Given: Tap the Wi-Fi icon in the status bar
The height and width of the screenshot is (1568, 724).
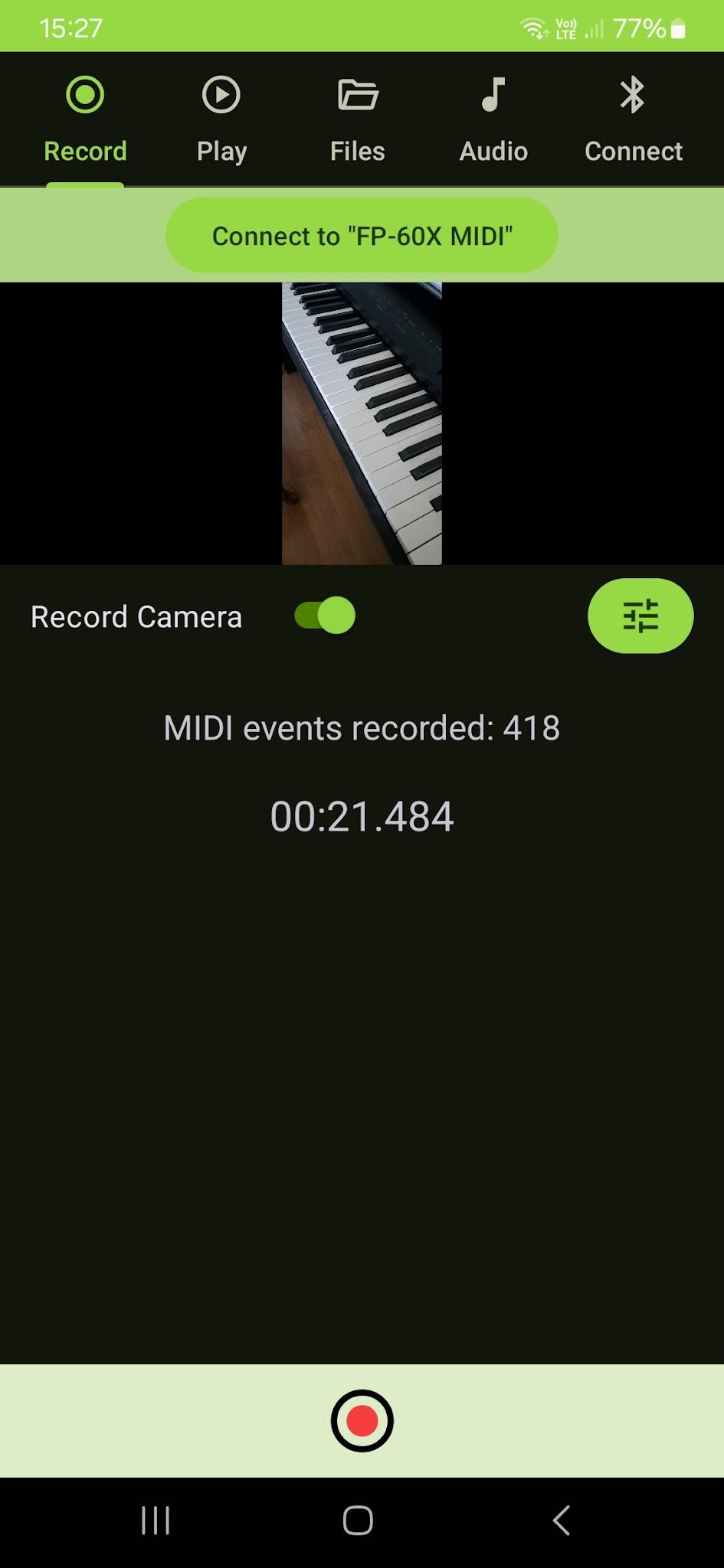Looking at the screenshot, I should [x=533, y=28].
